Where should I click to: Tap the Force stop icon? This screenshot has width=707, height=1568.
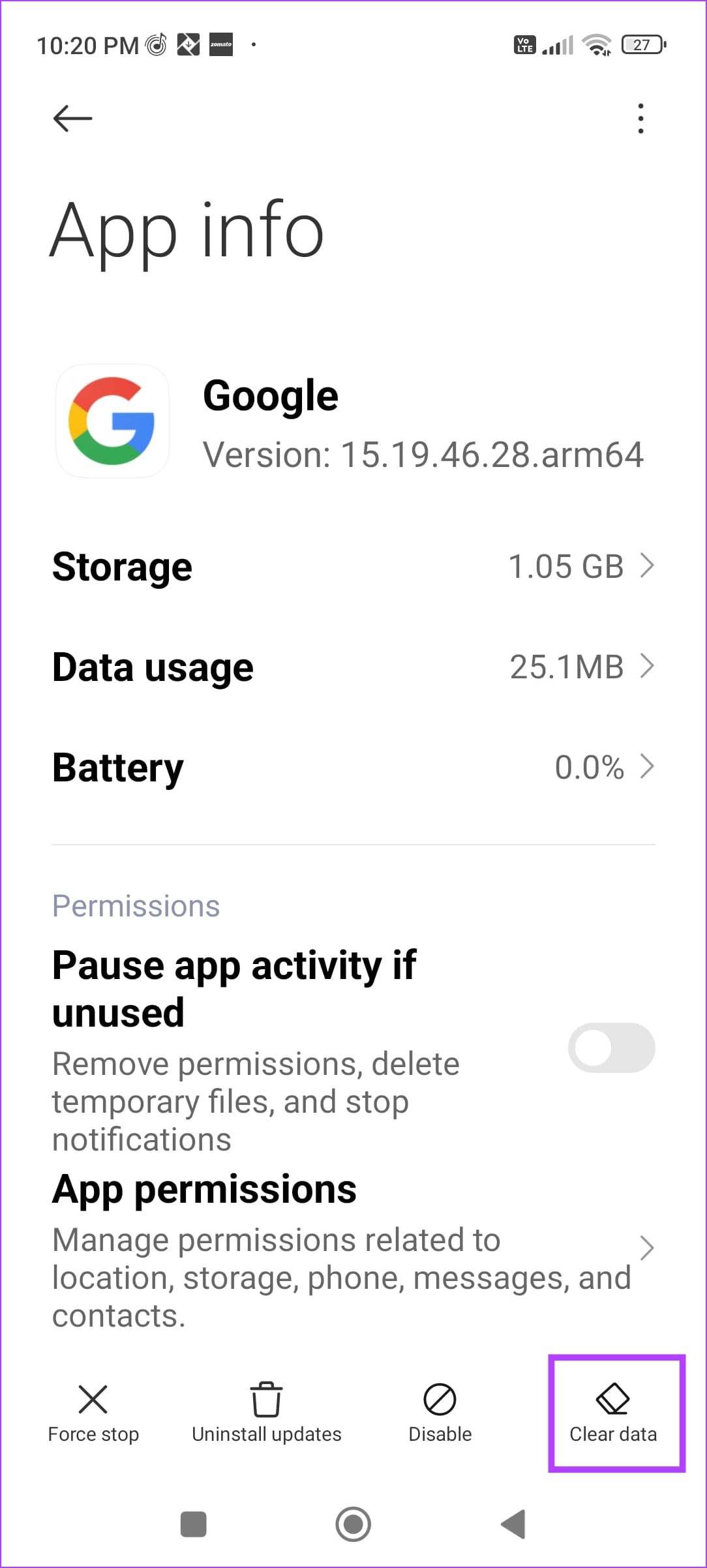click(93, 1398)
